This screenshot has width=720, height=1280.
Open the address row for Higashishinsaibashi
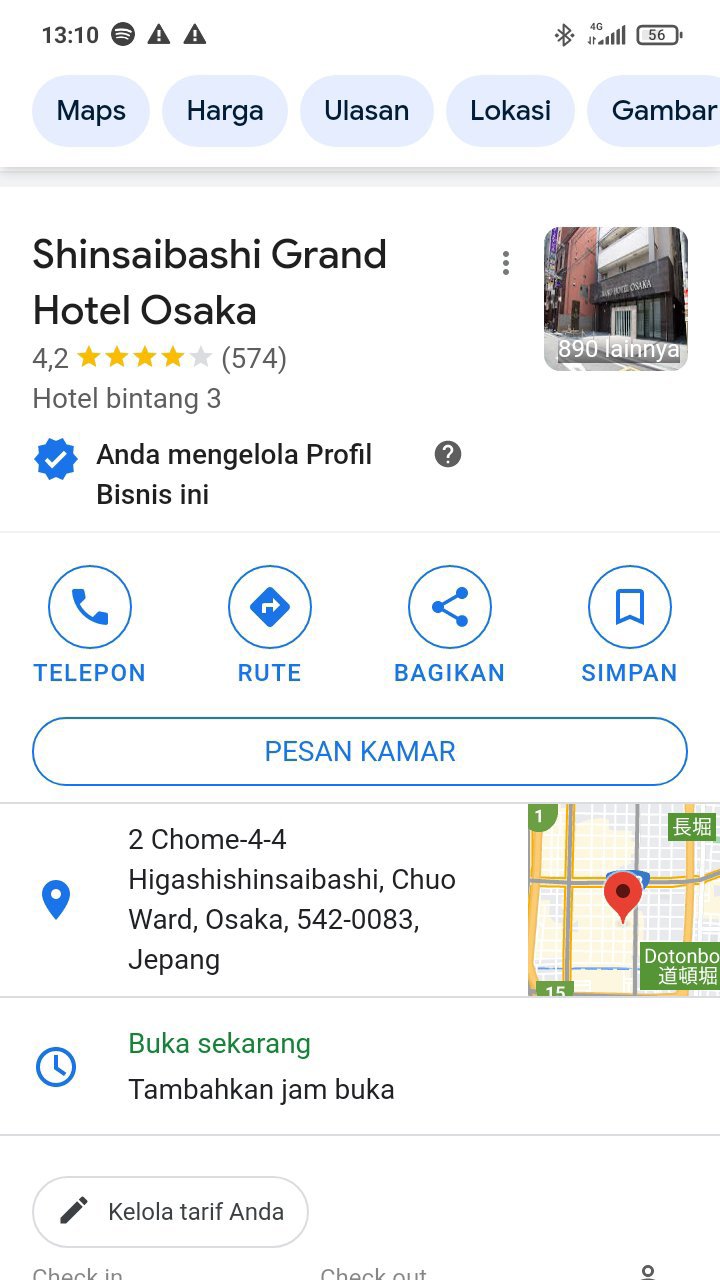point(264,899)
